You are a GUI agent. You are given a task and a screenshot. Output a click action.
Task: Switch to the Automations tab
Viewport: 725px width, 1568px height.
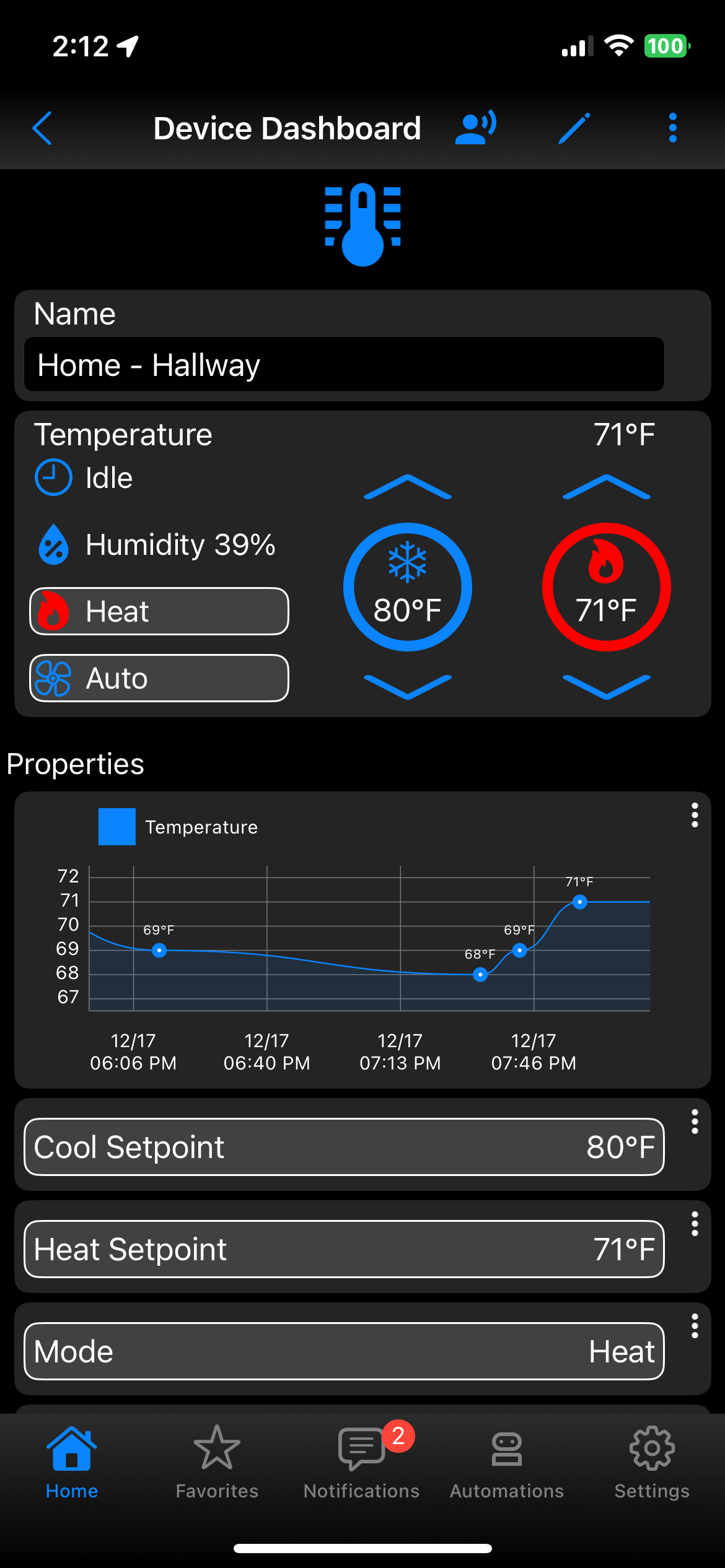(506, 1462)
